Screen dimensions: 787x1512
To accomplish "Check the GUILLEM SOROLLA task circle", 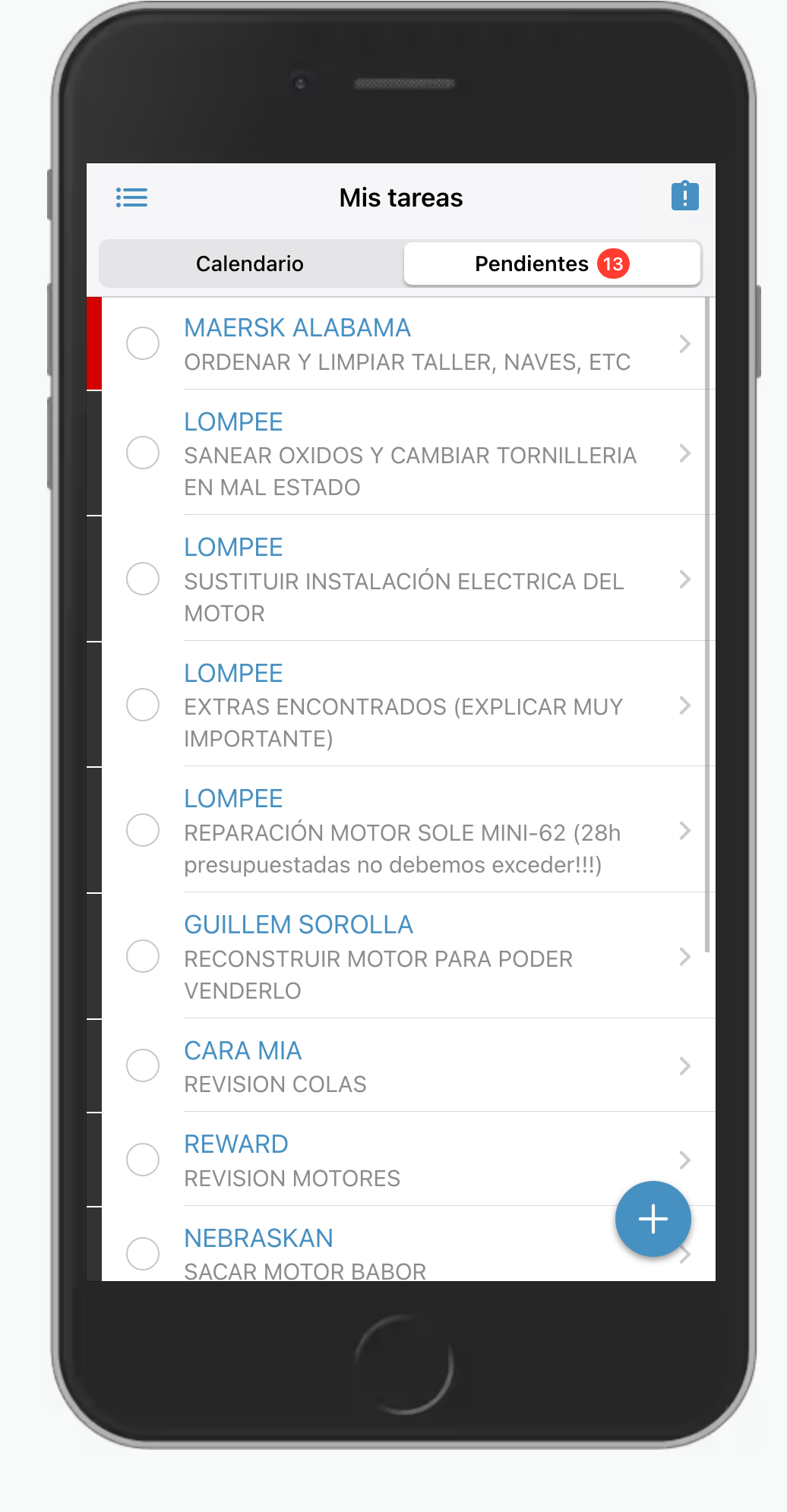I will [x=143, y=955].
